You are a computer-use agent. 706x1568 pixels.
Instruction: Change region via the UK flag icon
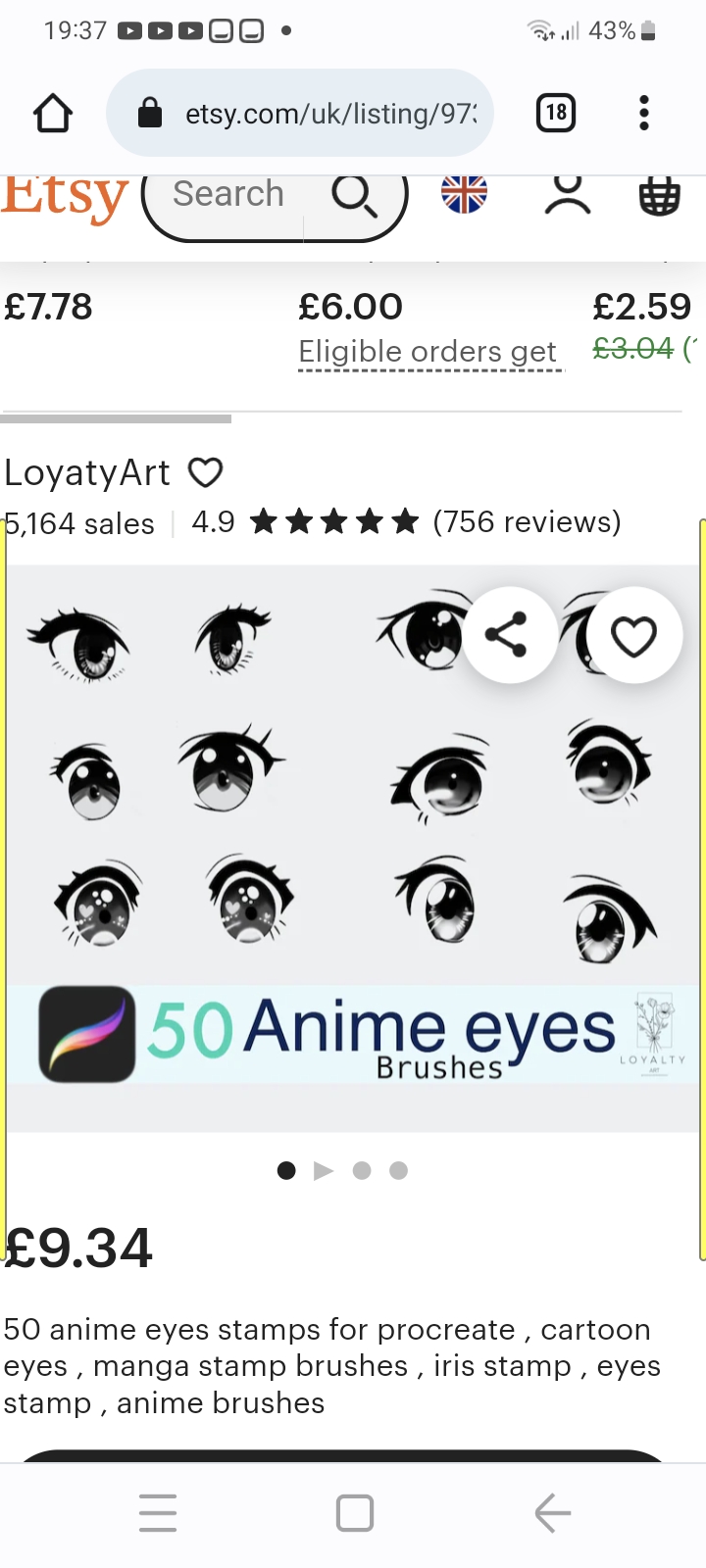464,193
